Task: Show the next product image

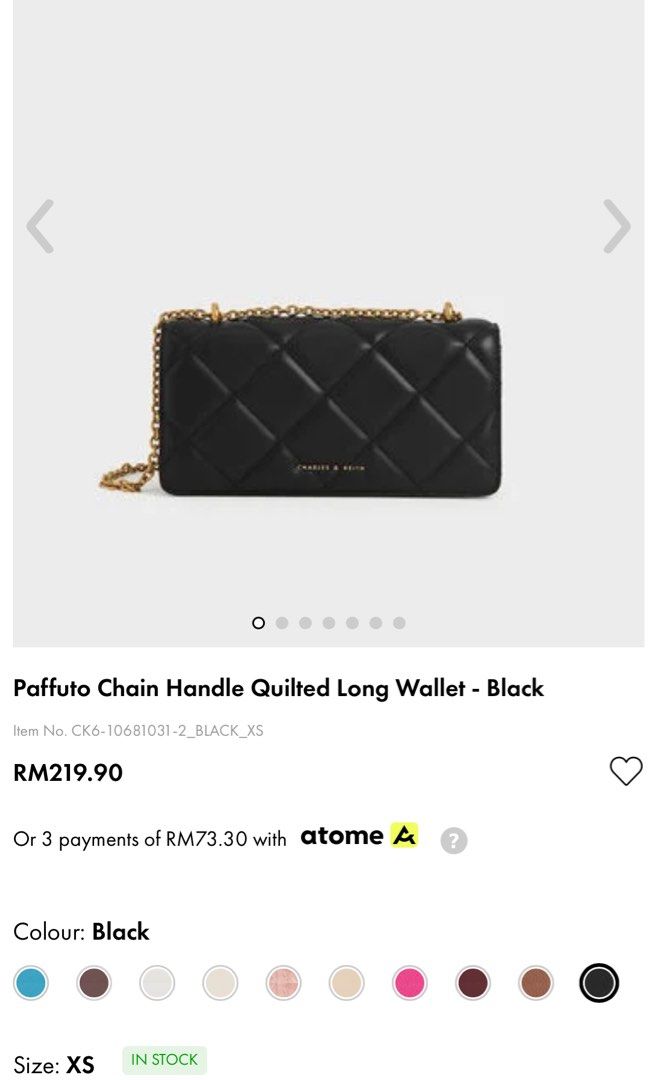Action: pos(616,226)
